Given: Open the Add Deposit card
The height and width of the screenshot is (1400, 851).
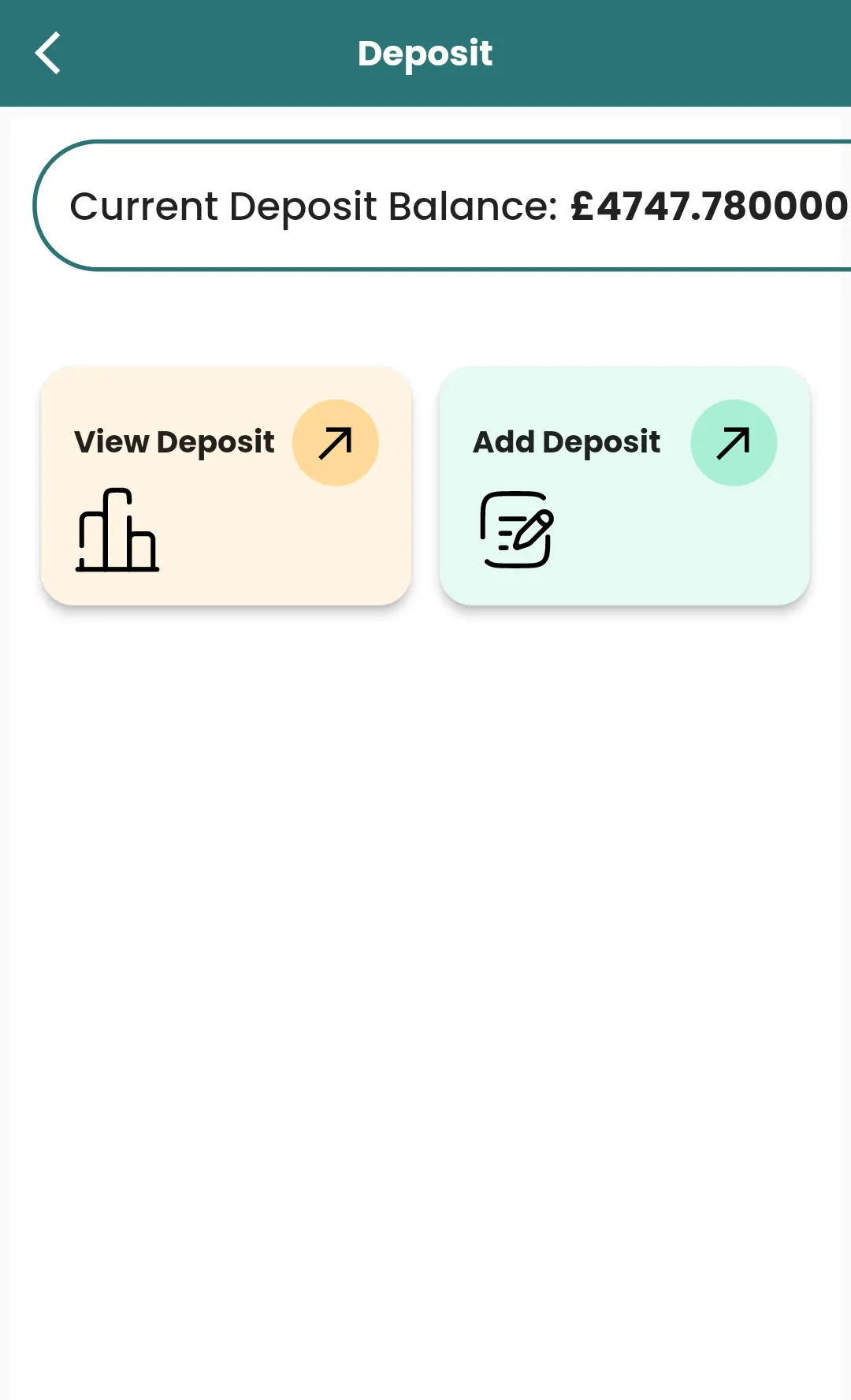Looking at the screenshot, I should (624, 486).
